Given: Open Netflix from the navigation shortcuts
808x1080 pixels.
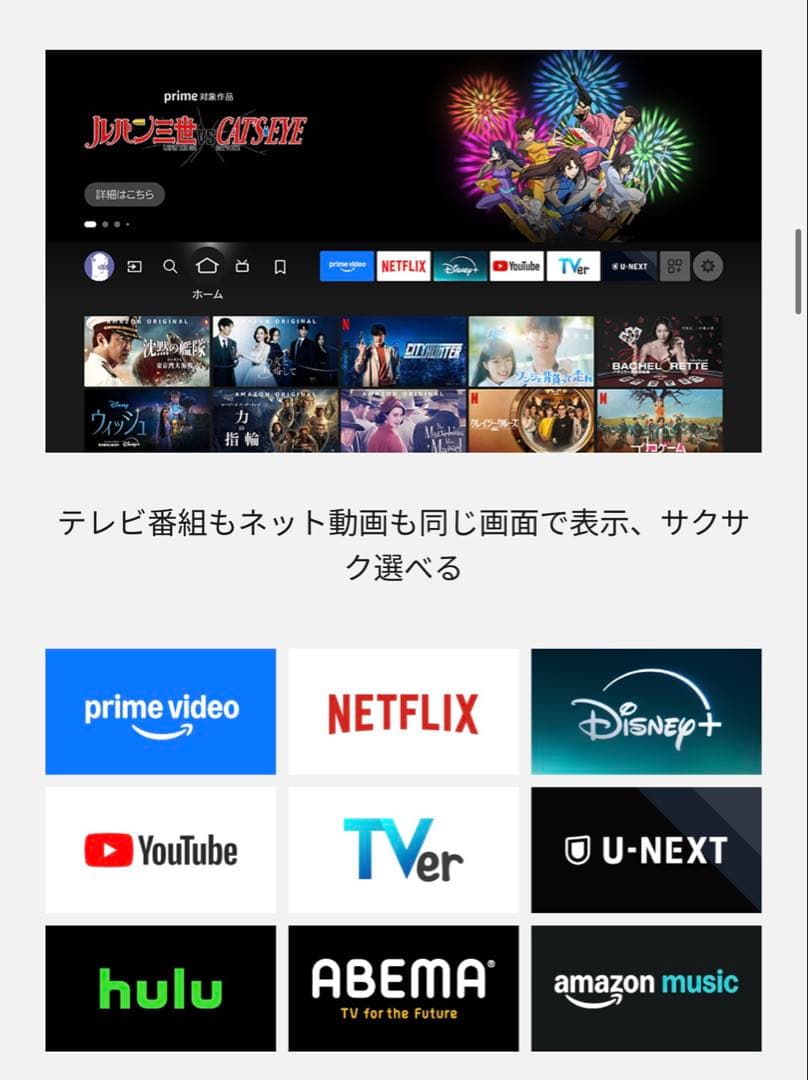Looking at the screenshot, I should point(404,265).
